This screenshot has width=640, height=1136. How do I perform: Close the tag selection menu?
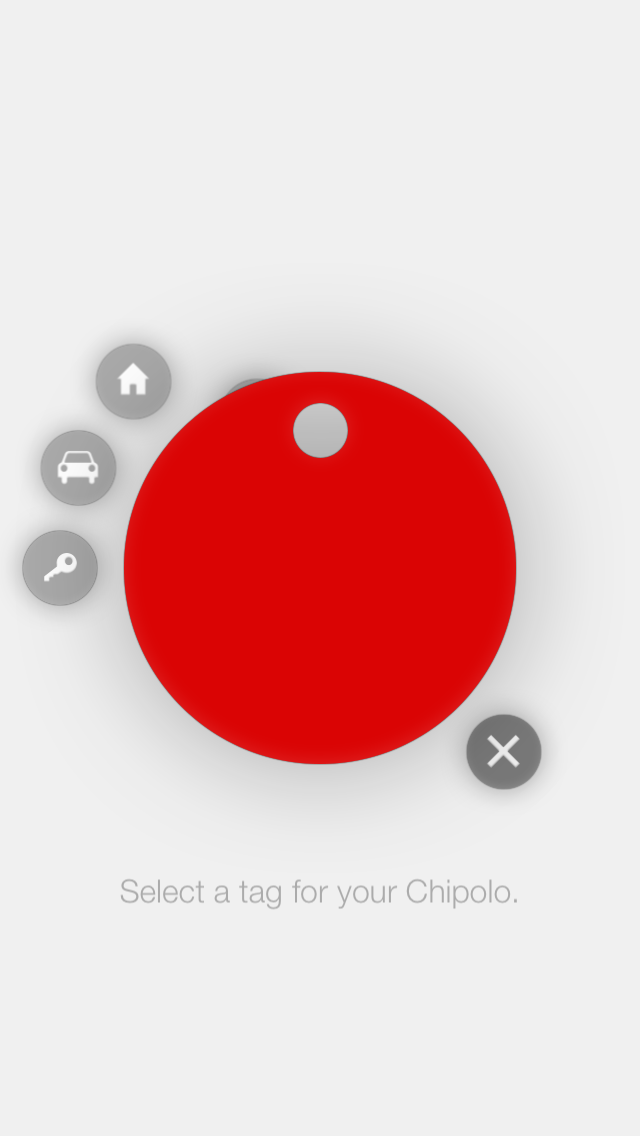click(x=503, y=752)
